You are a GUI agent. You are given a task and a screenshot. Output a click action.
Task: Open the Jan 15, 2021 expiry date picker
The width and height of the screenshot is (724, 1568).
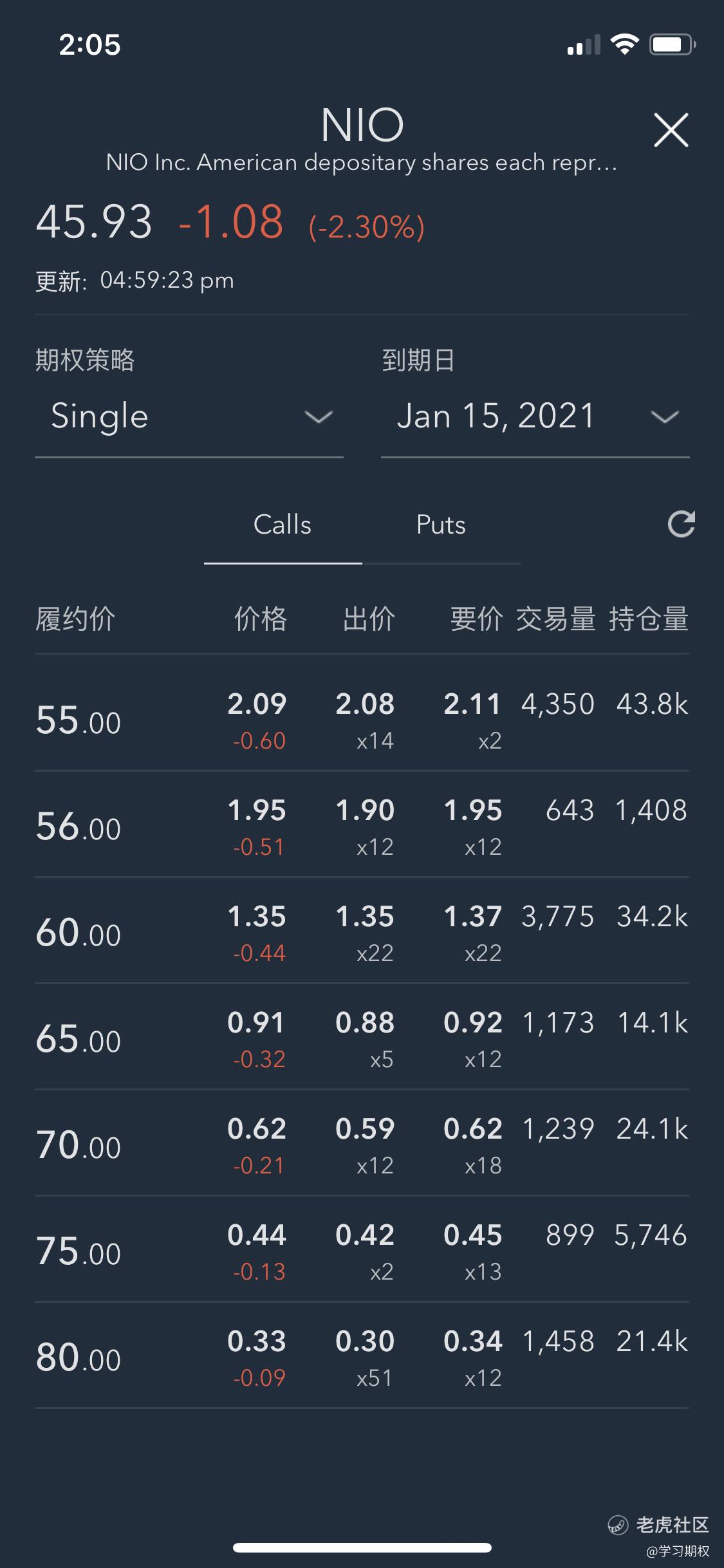[x=535, y=416]
